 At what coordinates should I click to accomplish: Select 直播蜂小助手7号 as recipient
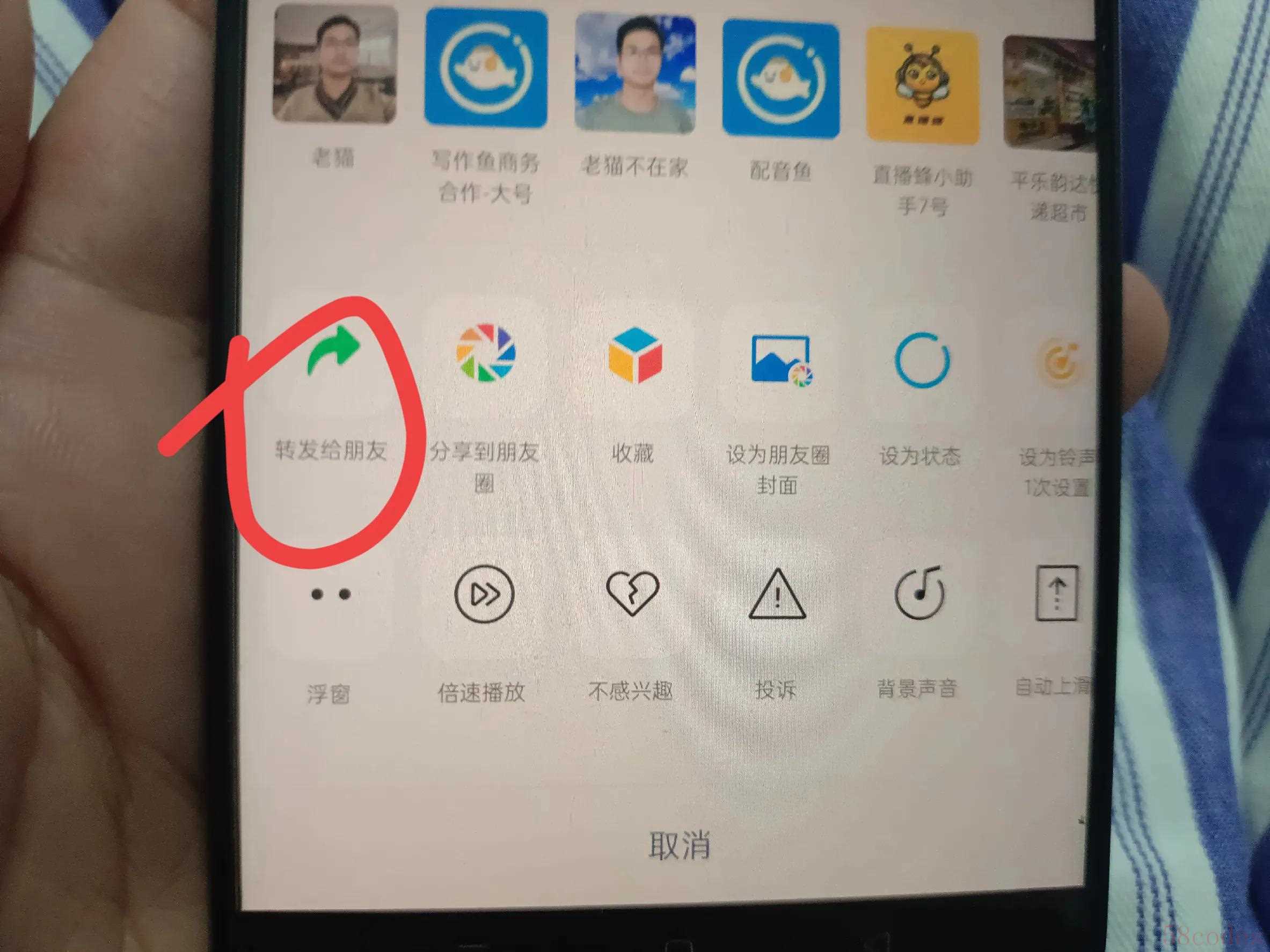[x=922, y=86]
